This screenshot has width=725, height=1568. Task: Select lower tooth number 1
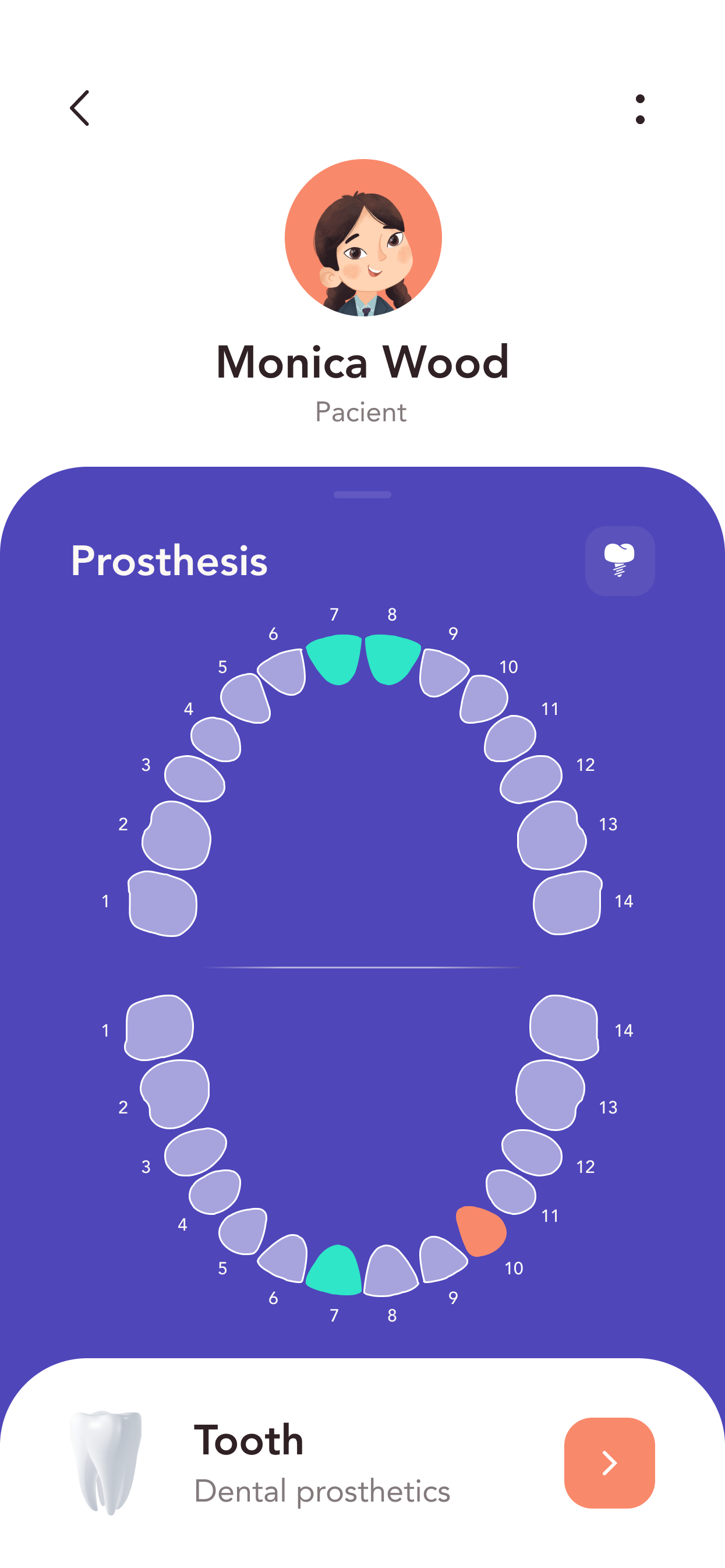coord(160,1027)
